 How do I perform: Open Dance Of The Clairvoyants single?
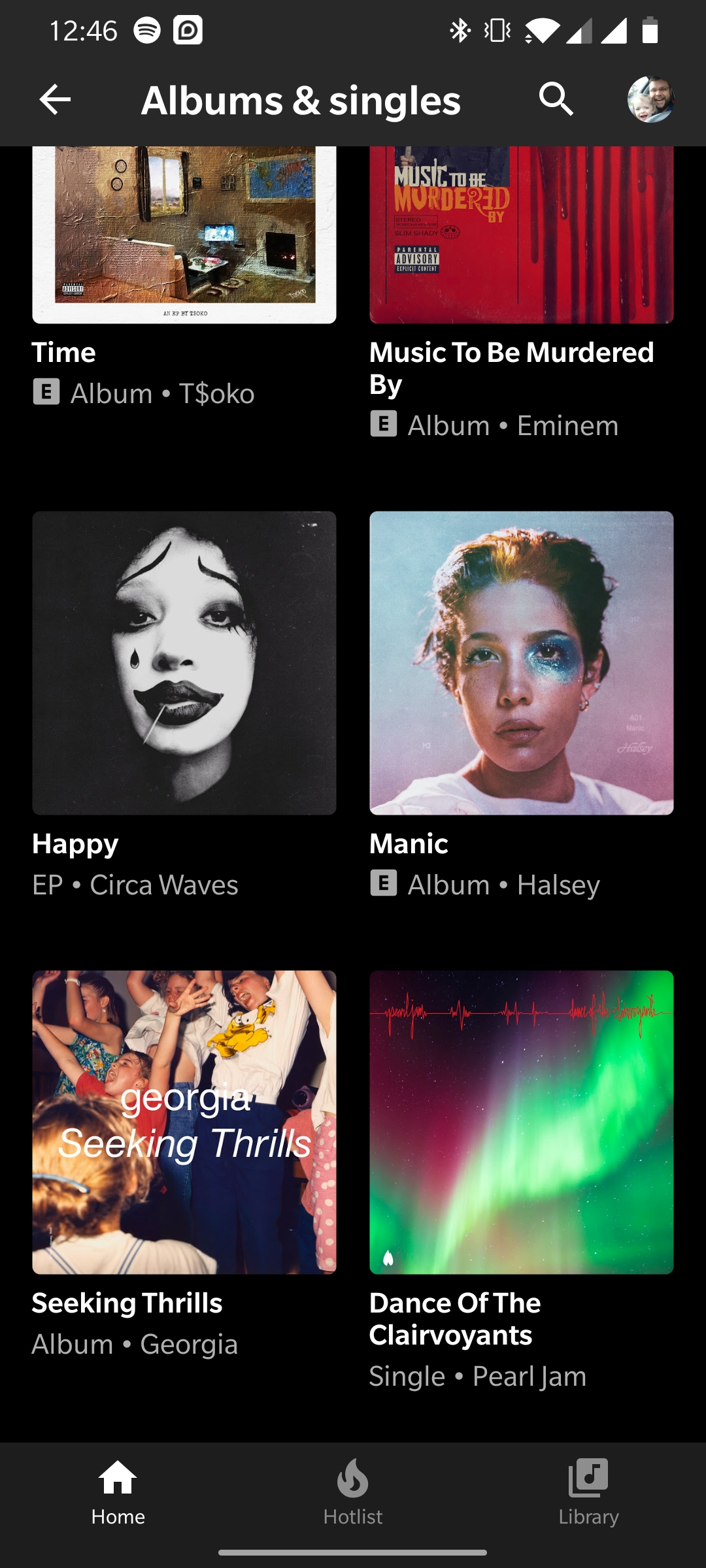[522, 1122]
